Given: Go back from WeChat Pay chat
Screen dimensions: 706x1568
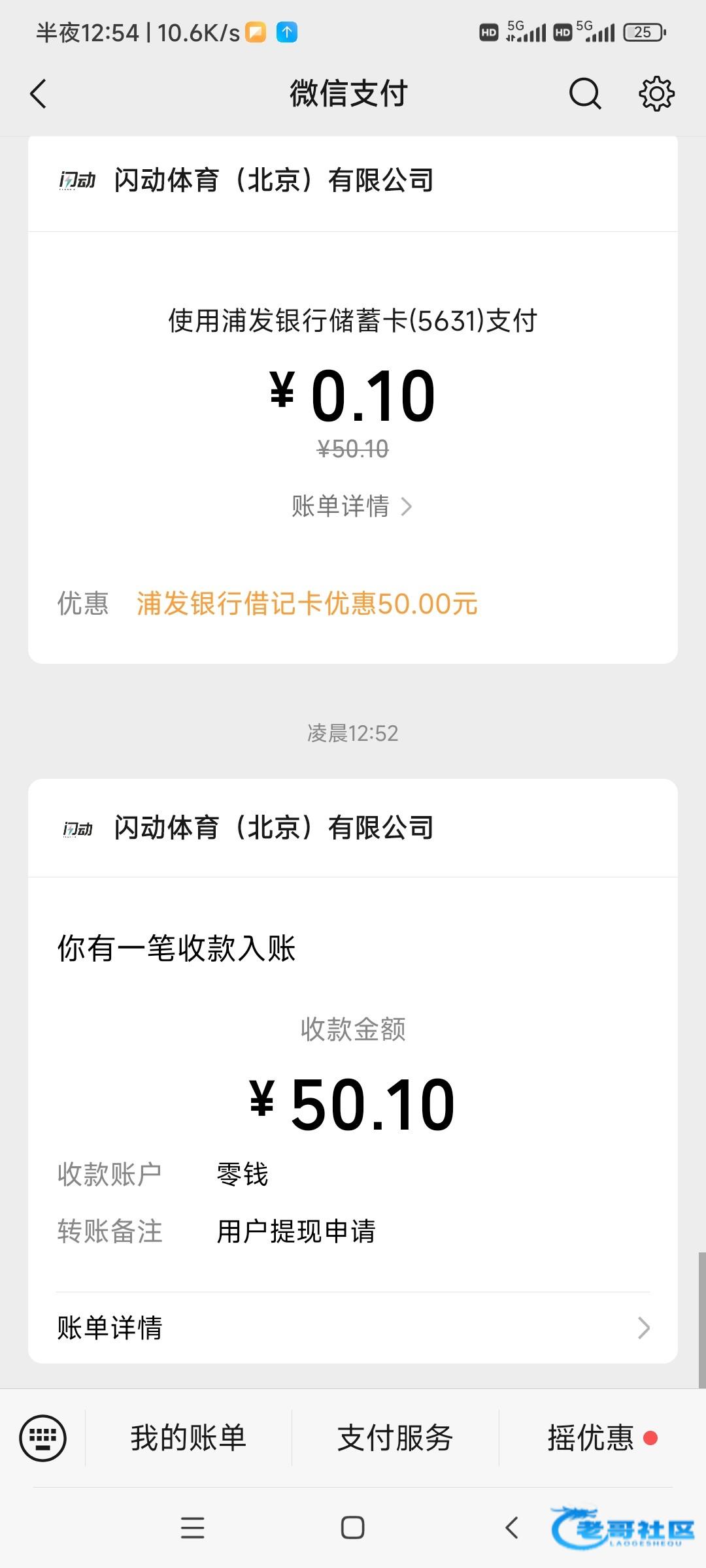Looking at the screenshot, I should (39, 93).
